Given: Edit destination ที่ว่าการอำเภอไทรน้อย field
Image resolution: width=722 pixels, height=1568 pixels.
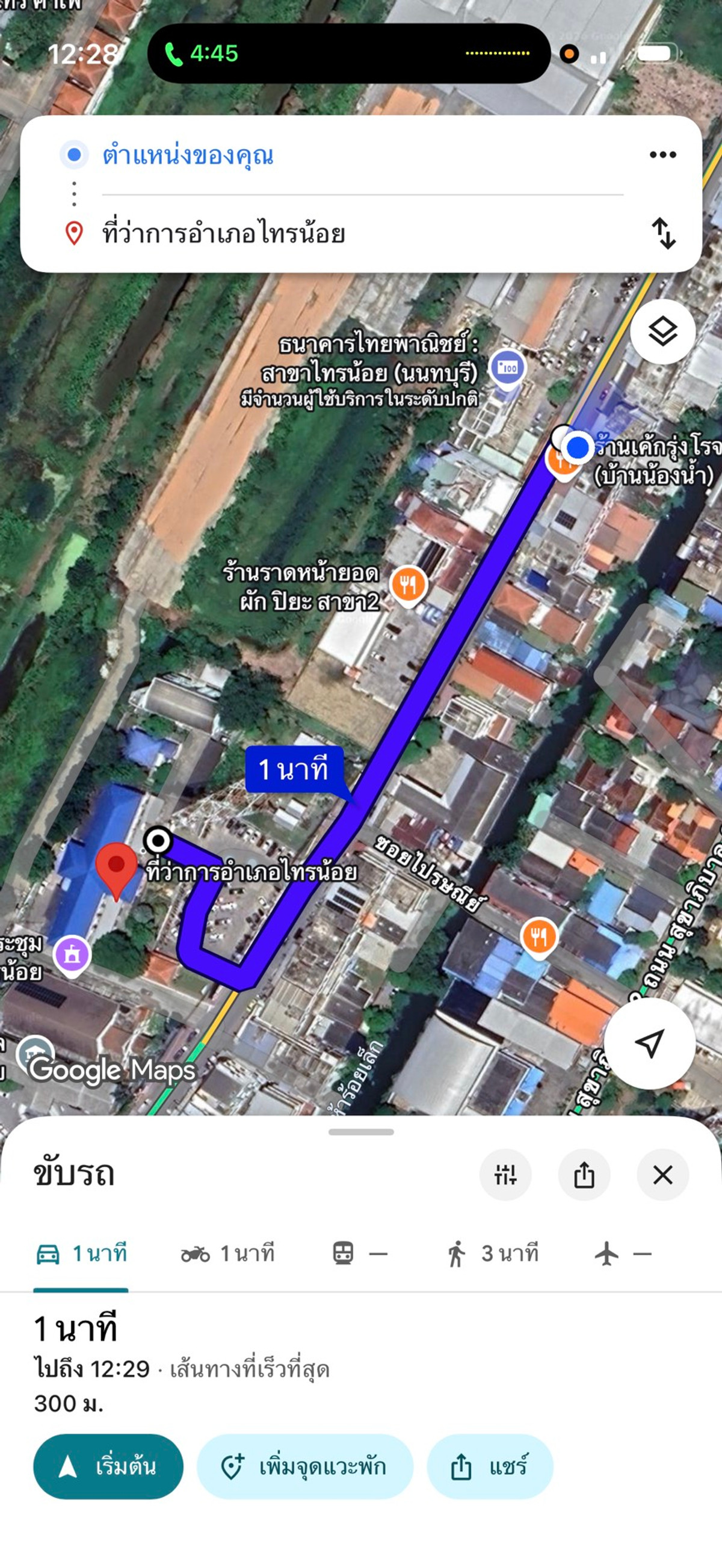Looking at the screenshot, I should coord(224,234).
